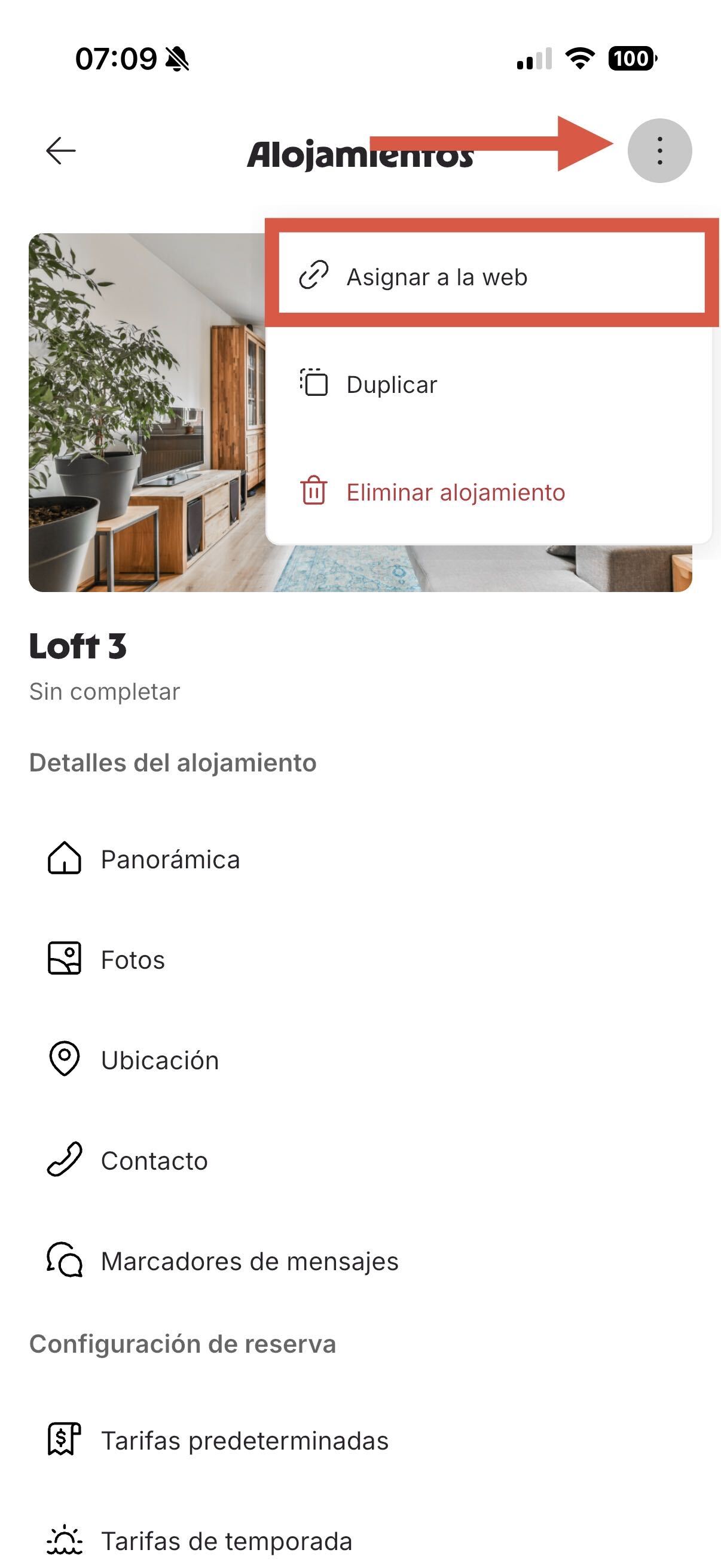
Task: Open Marcadores de mensajes
Action: click(360, 1261)
